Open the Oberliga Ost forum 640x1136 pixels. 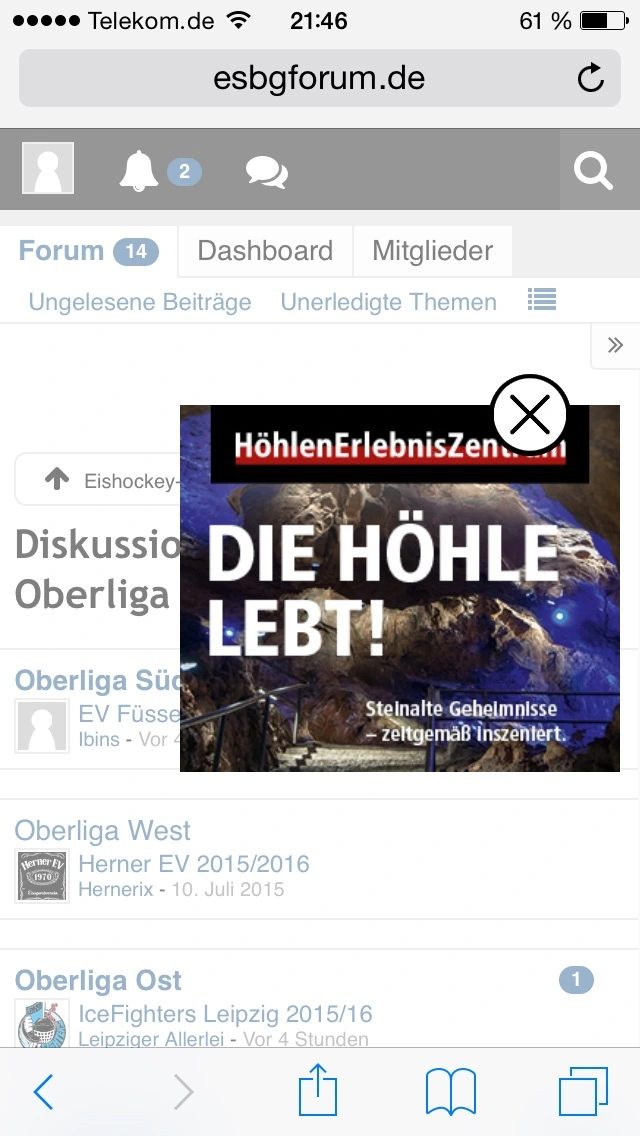tap(98, 981)
